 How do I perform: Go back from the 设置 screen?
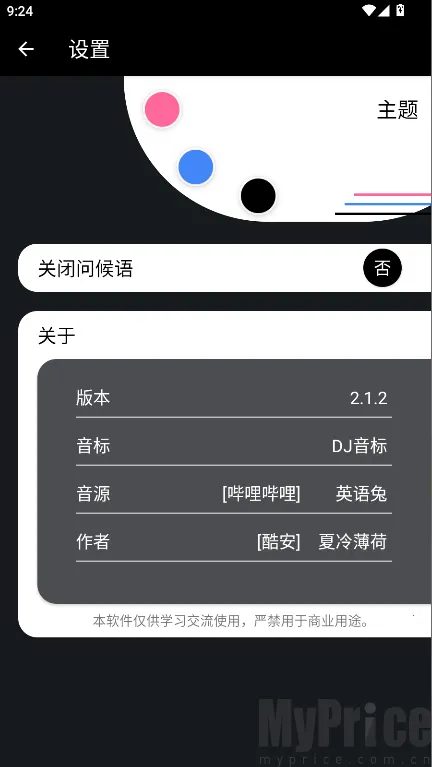(26, 49)
